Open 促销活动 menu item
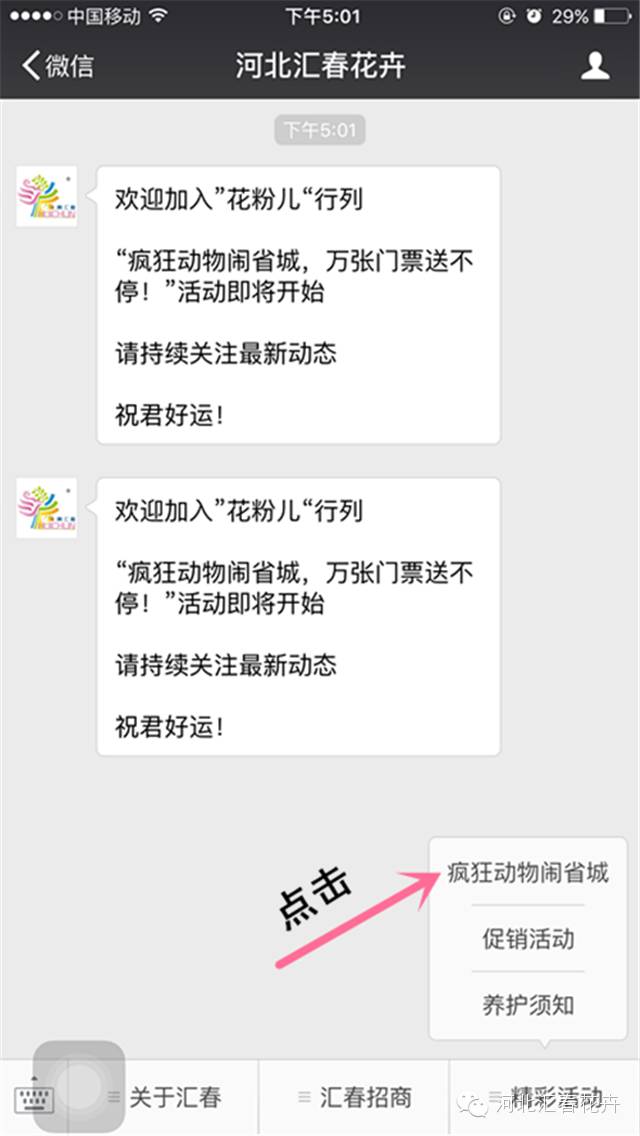This screenshot has height=1136, width=640. click(x=528, y=939)
